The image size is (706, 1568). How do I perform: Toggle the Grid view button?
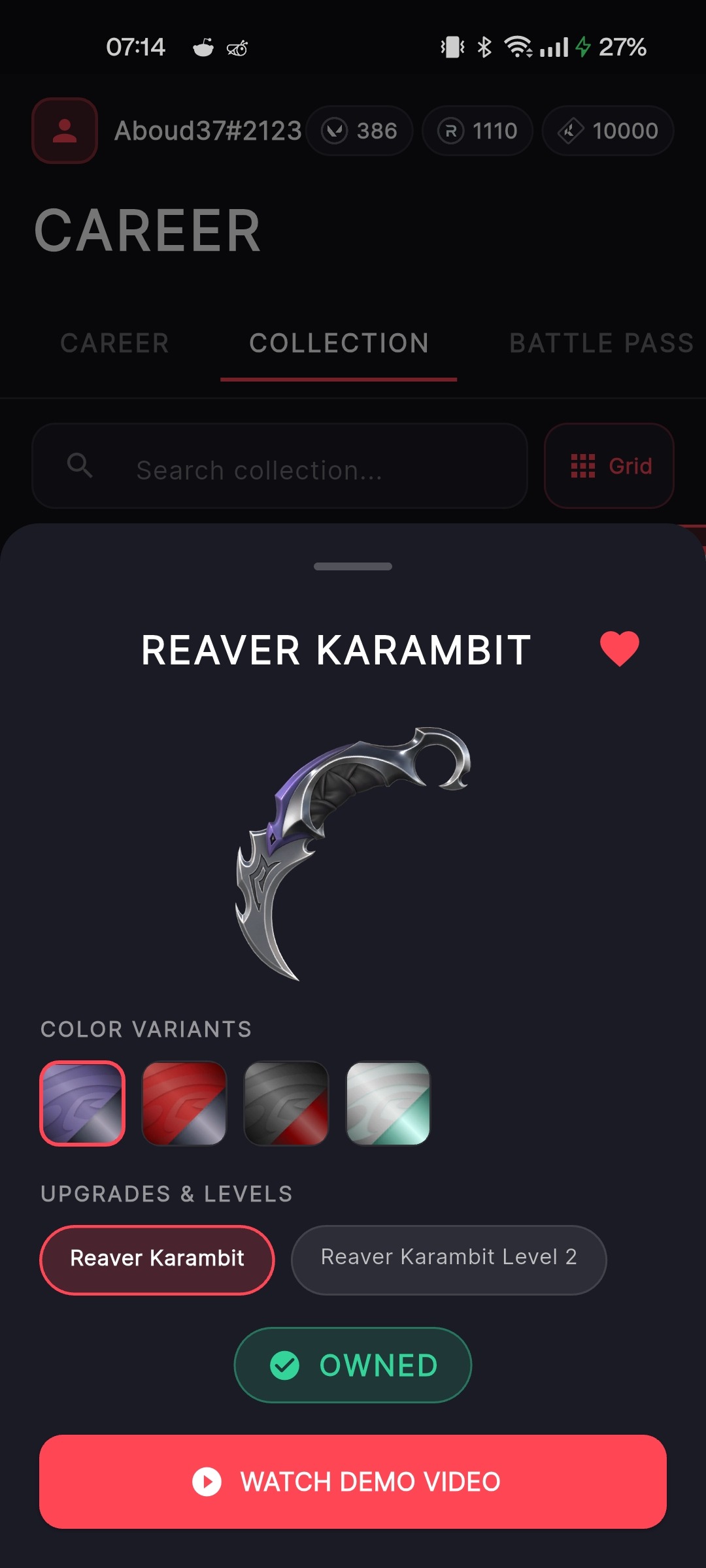(609, 466)
